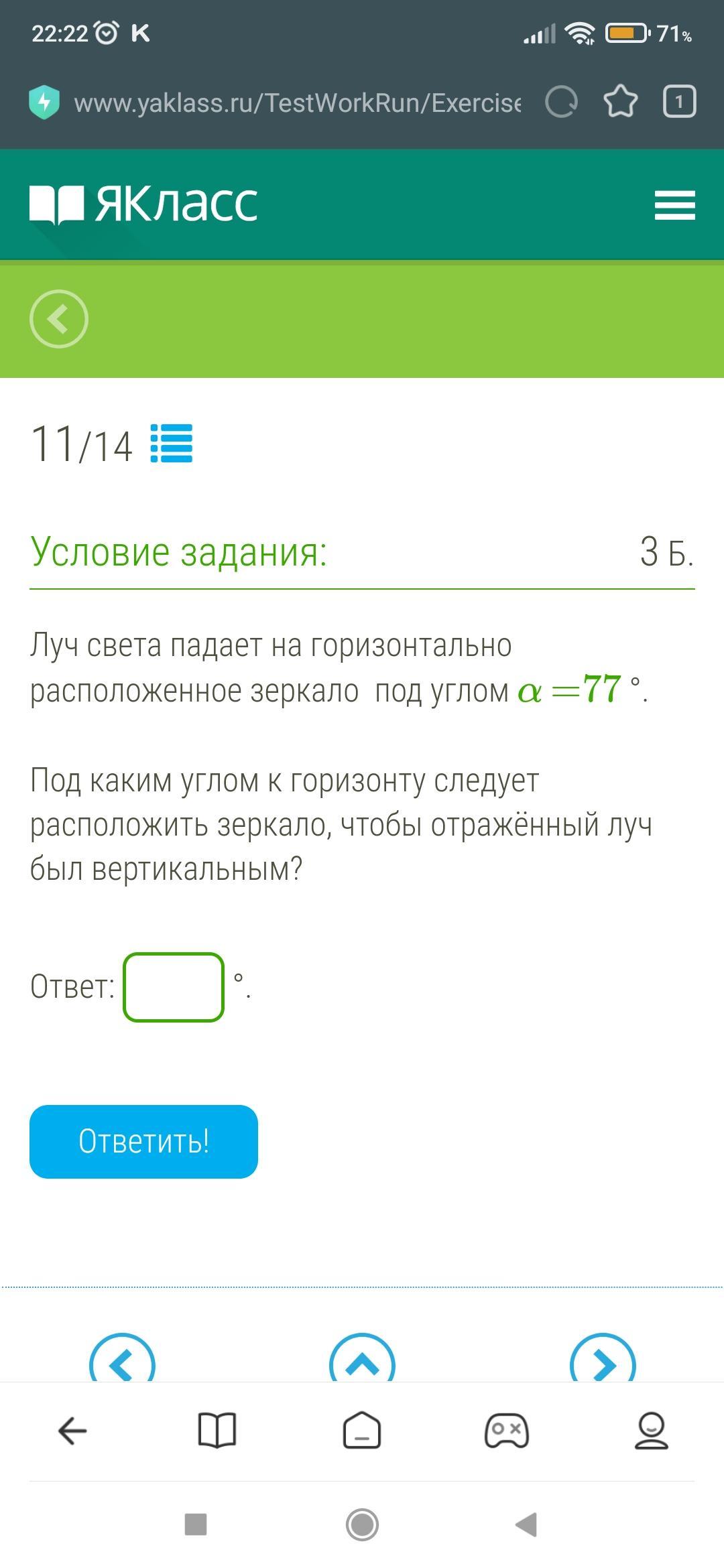Reload the page
The image size is (724, 1568).
coord(561,103)
